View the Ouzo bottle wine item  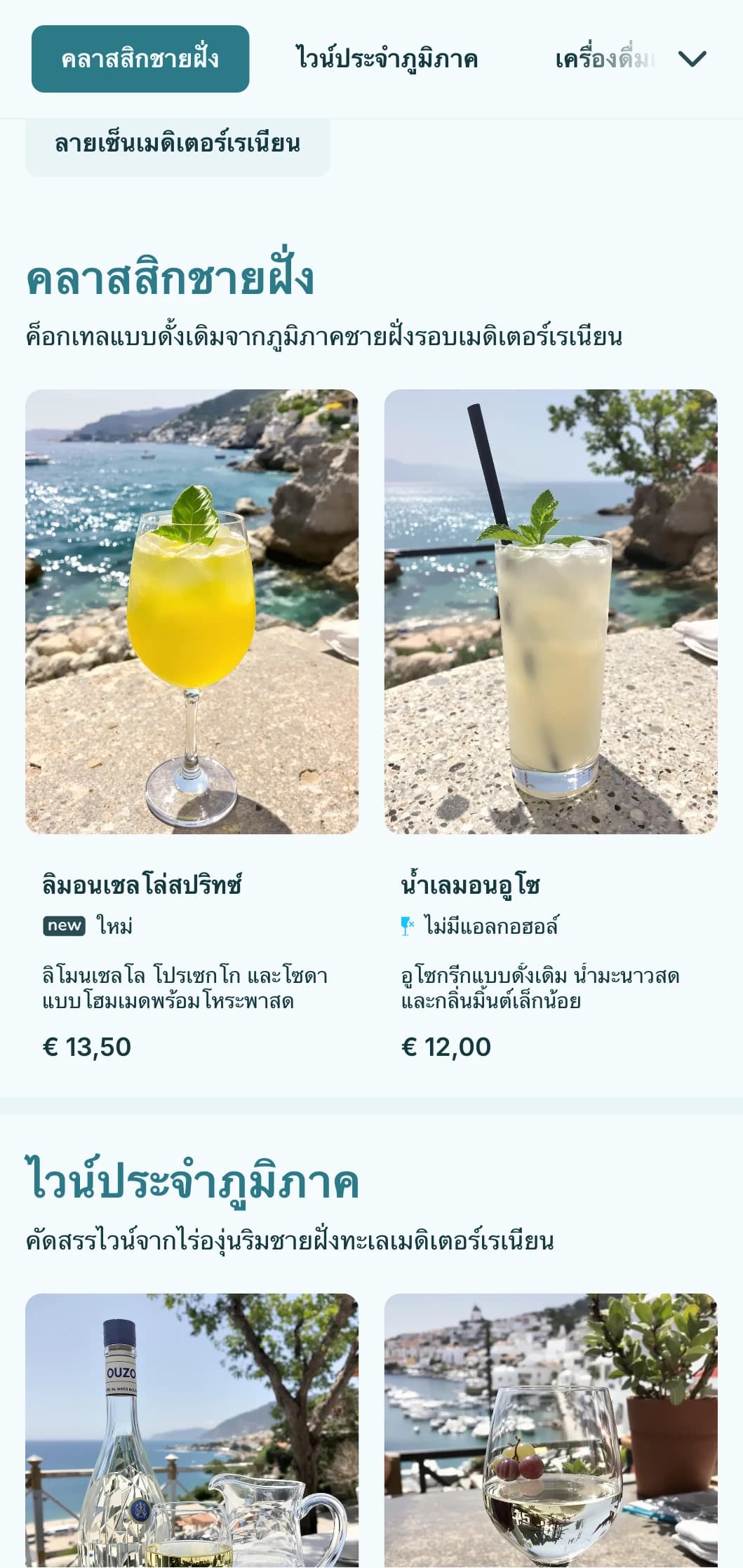coord(192,1431)
